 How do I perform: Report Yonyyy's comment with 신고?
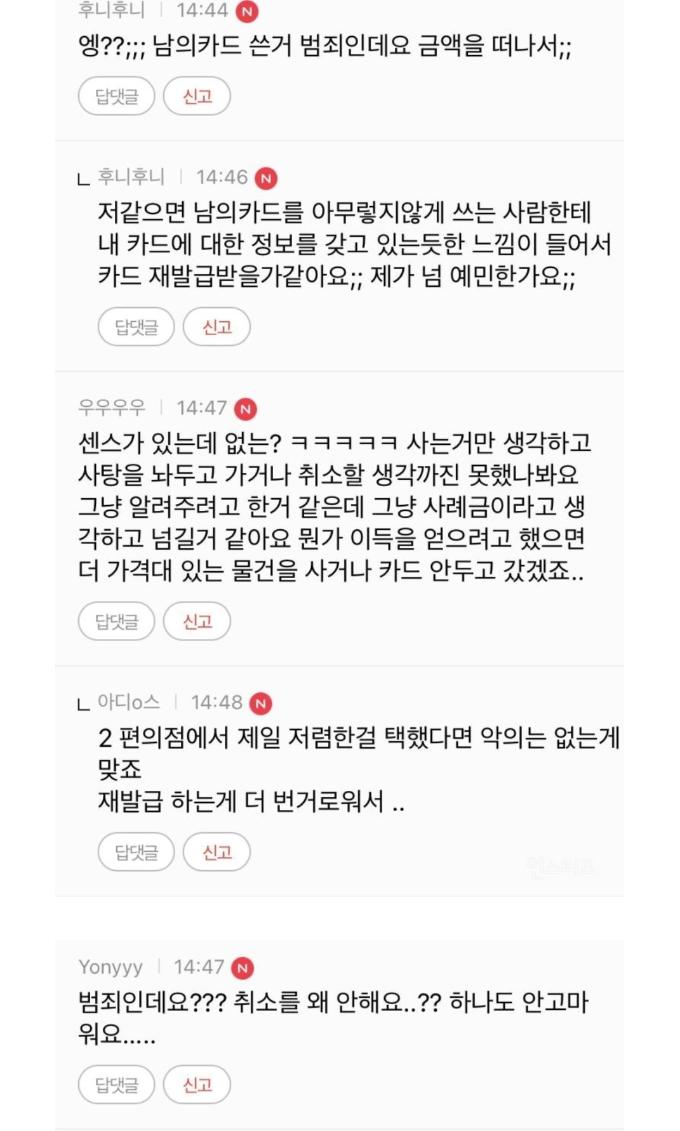click(197, 1085)
